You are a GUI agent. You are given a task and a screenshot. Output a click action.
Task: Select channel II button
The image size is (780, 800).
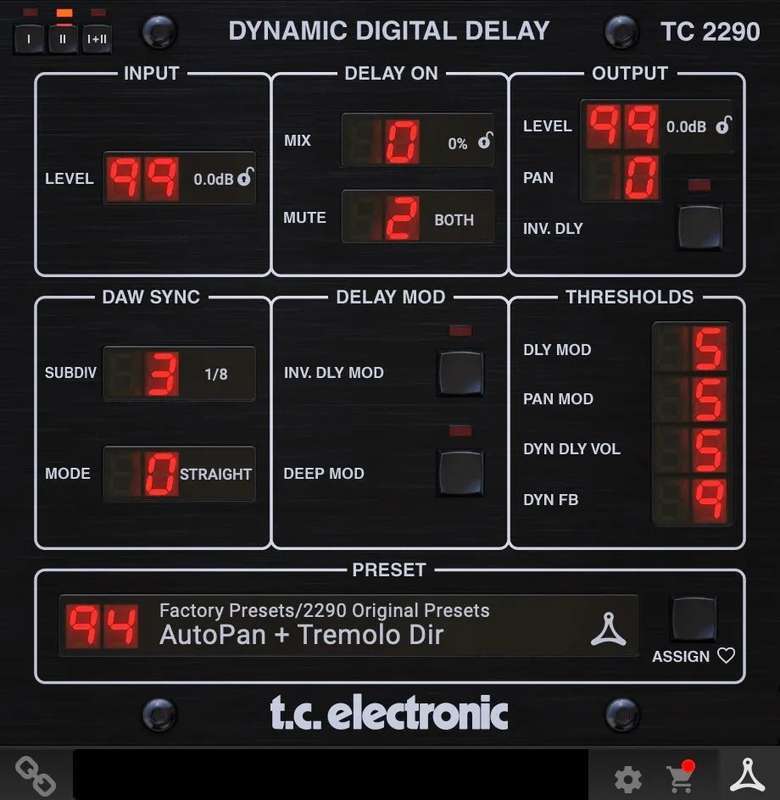(x=63, y=39)
